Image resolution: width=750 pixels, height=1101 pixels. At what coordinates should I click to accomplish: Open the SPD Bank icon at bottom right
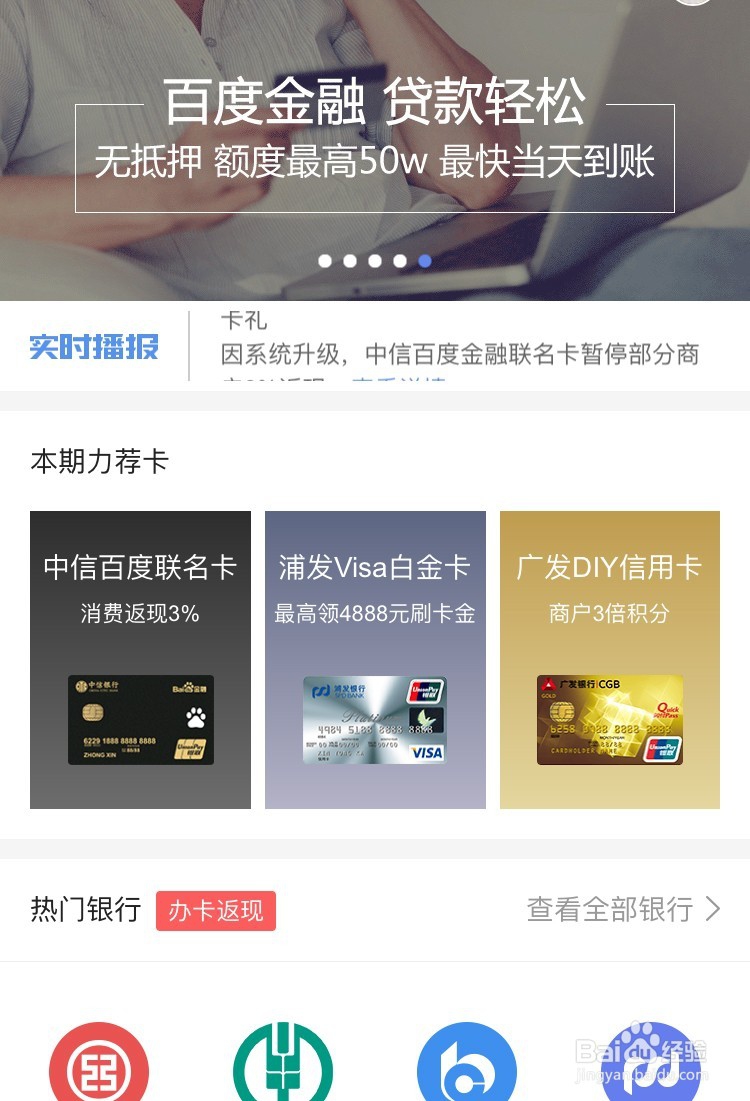coord(650,1062)
